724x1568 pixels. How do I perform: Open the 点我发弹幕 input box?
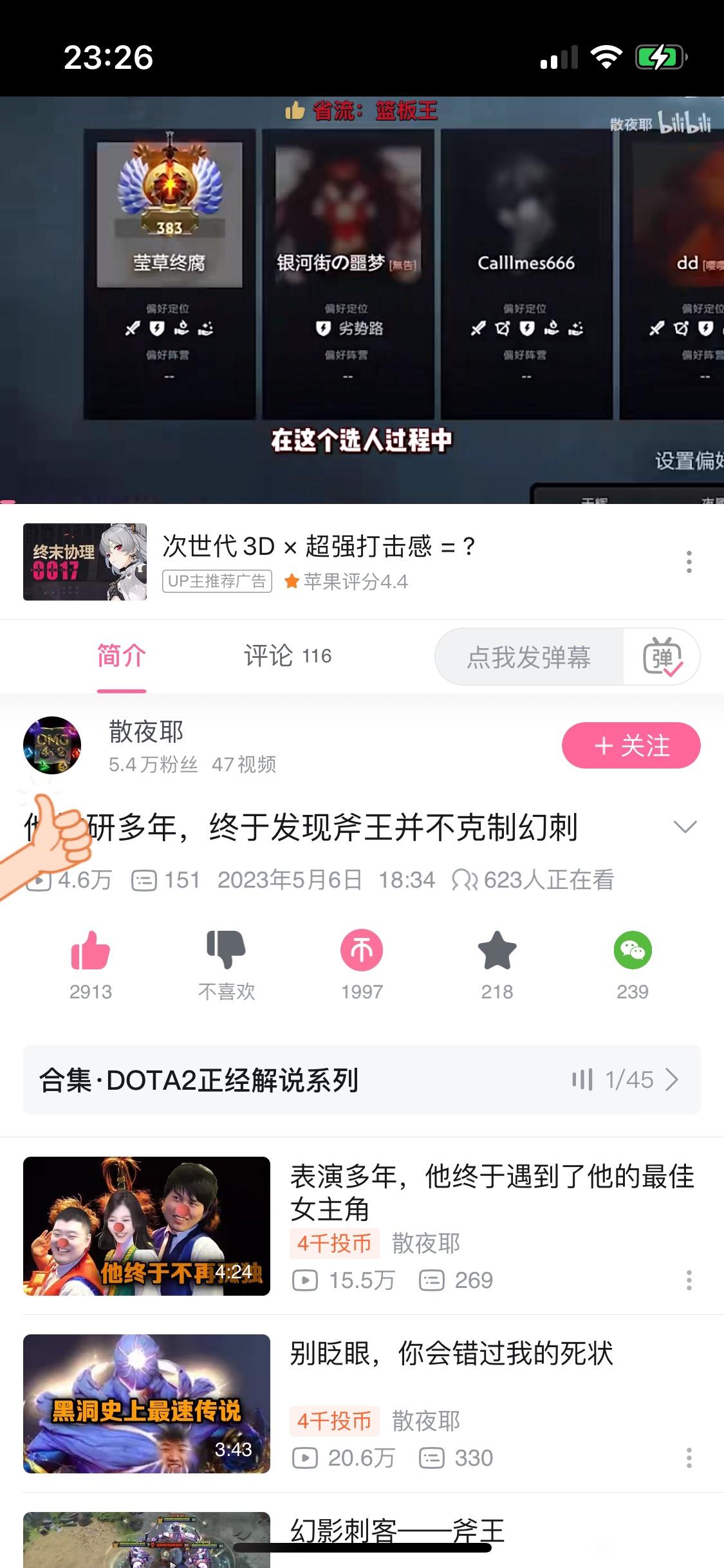pyautogui.click(x=529, y=657)
